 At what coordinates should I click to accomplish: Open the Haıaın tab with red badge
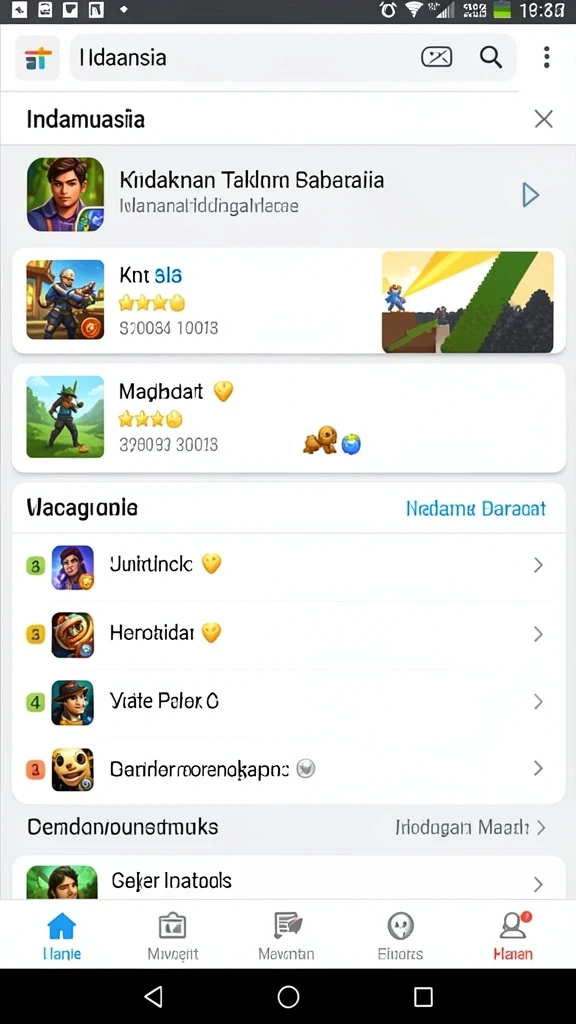(x=513, y=936)
